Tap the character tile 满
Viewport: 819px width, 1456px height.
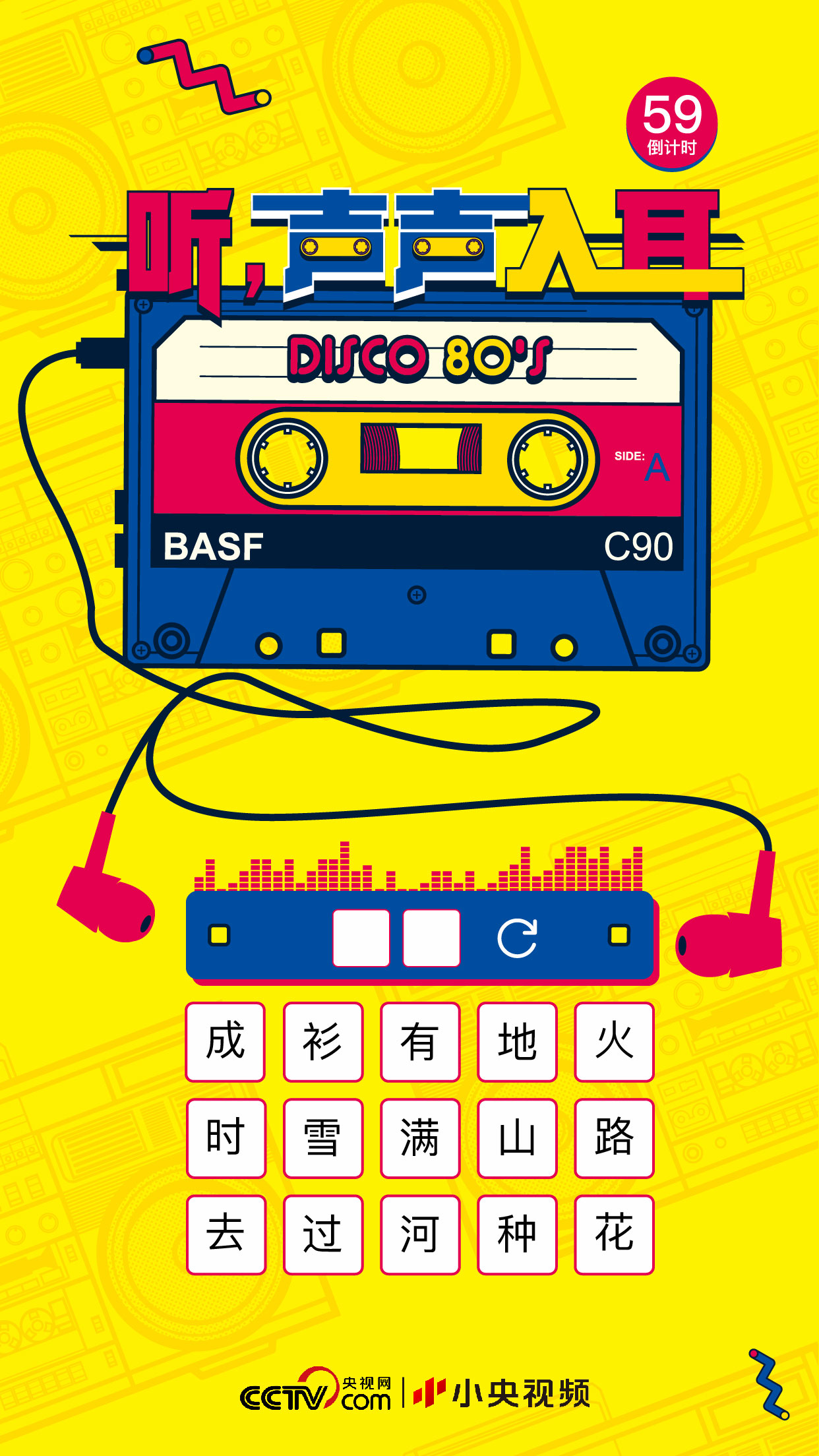pos(420,1138)
